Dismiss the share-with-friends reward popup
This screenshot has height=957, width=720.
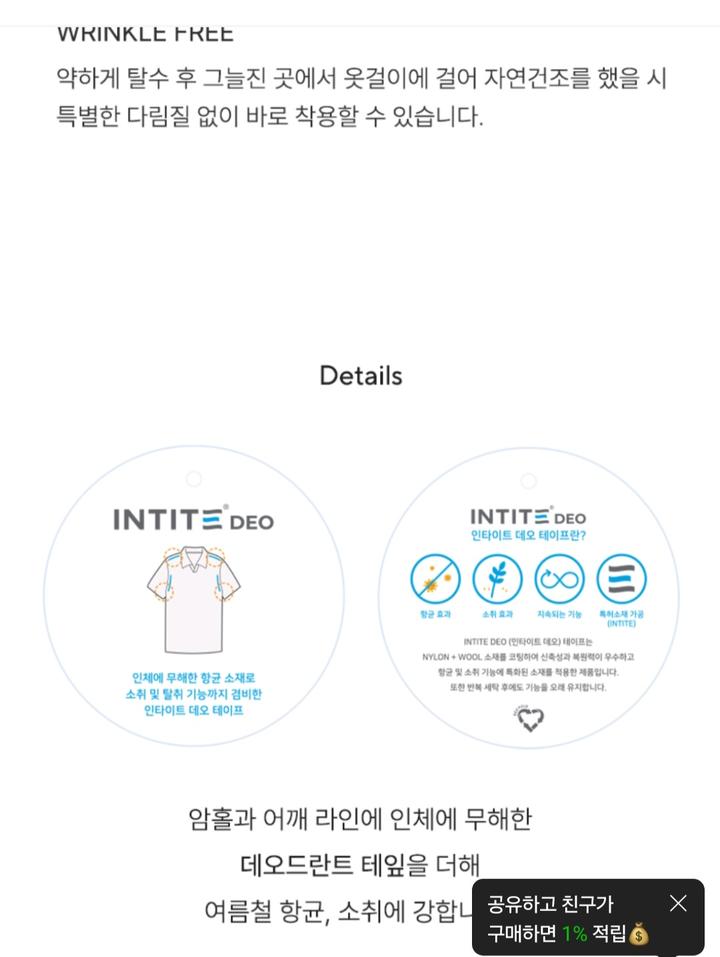point(678,904)
